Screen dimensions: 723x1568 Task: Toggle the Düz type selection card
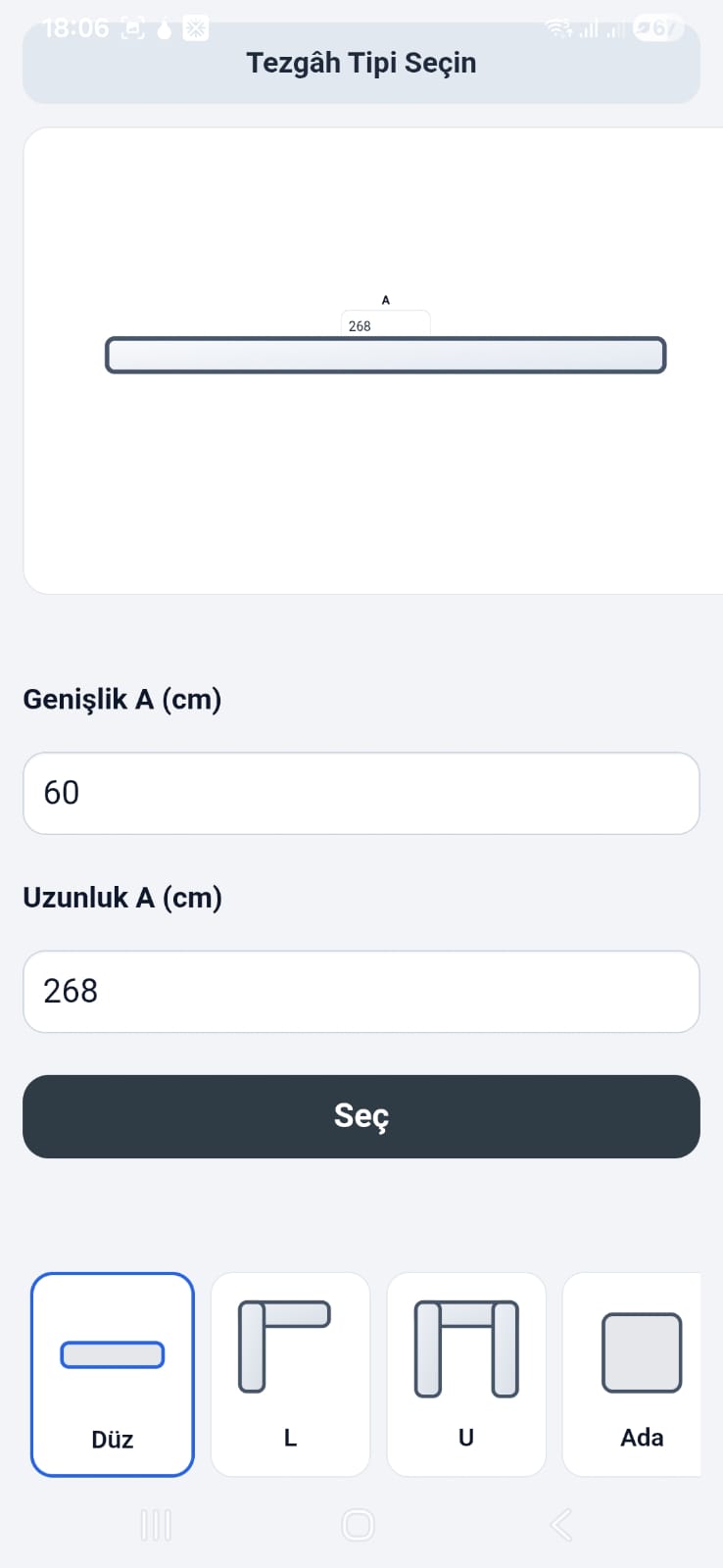(112, 1374)
